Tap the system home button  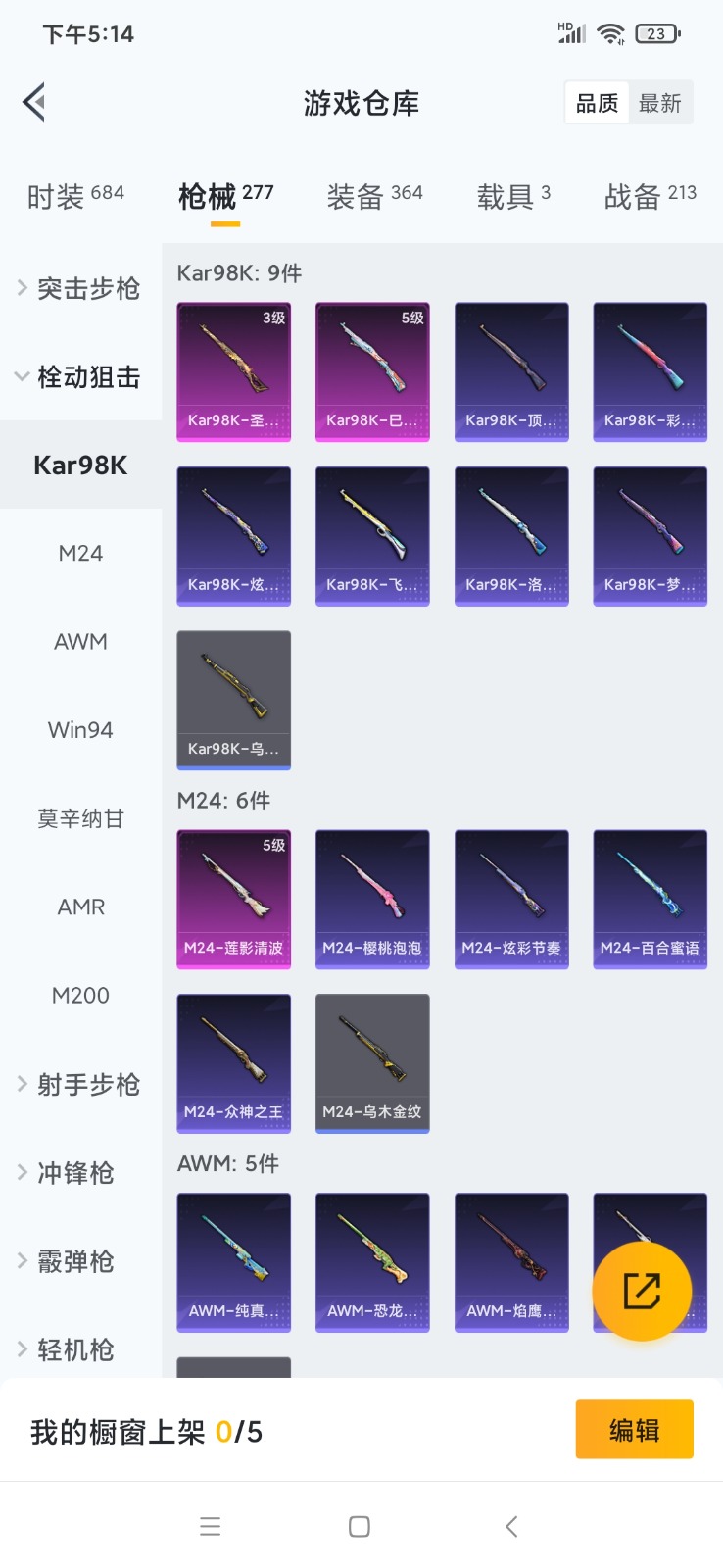pos(360,1526)
